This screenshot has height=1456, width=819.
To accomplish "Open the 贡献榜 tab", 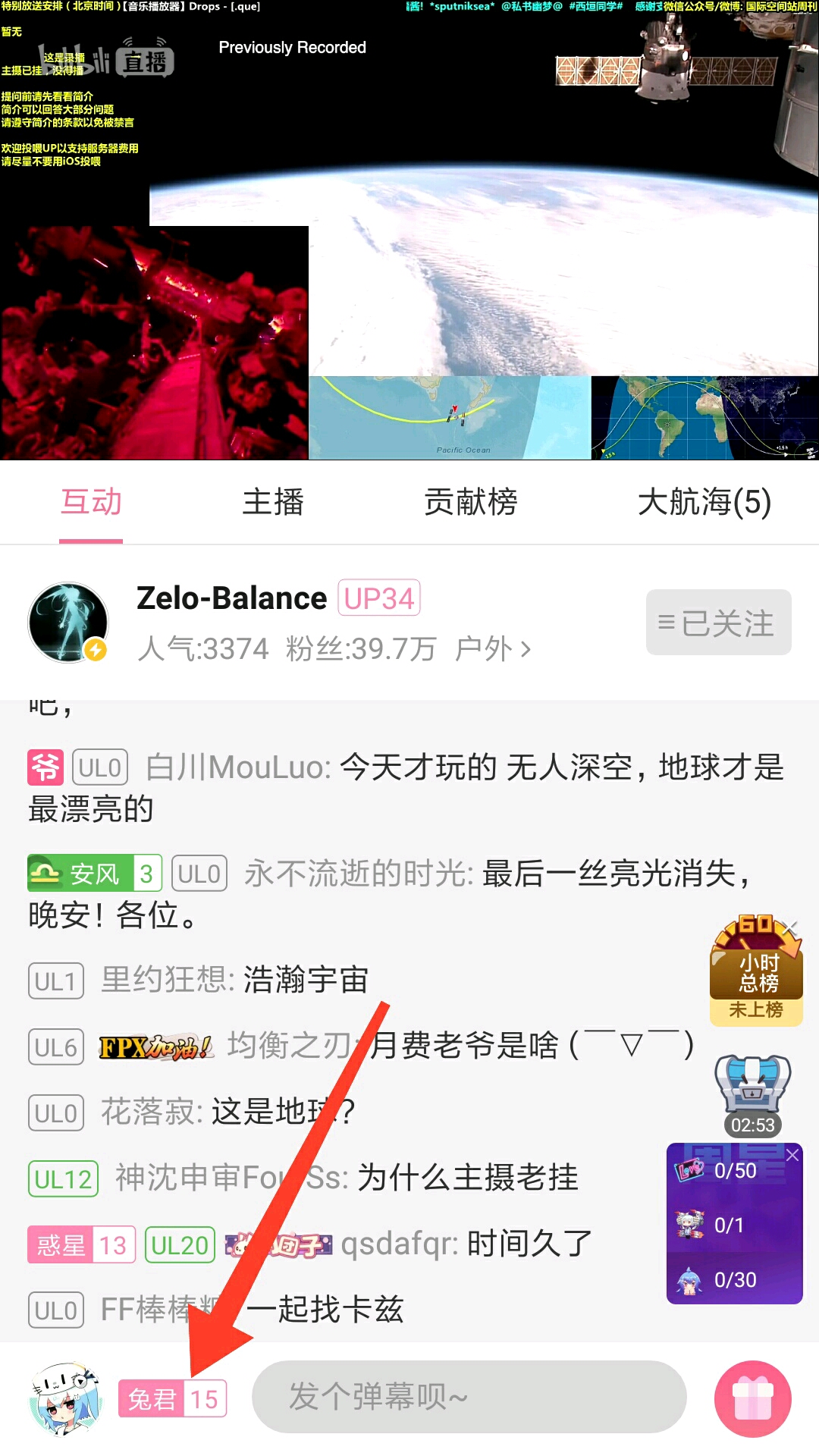I will [x=470, y=502].
